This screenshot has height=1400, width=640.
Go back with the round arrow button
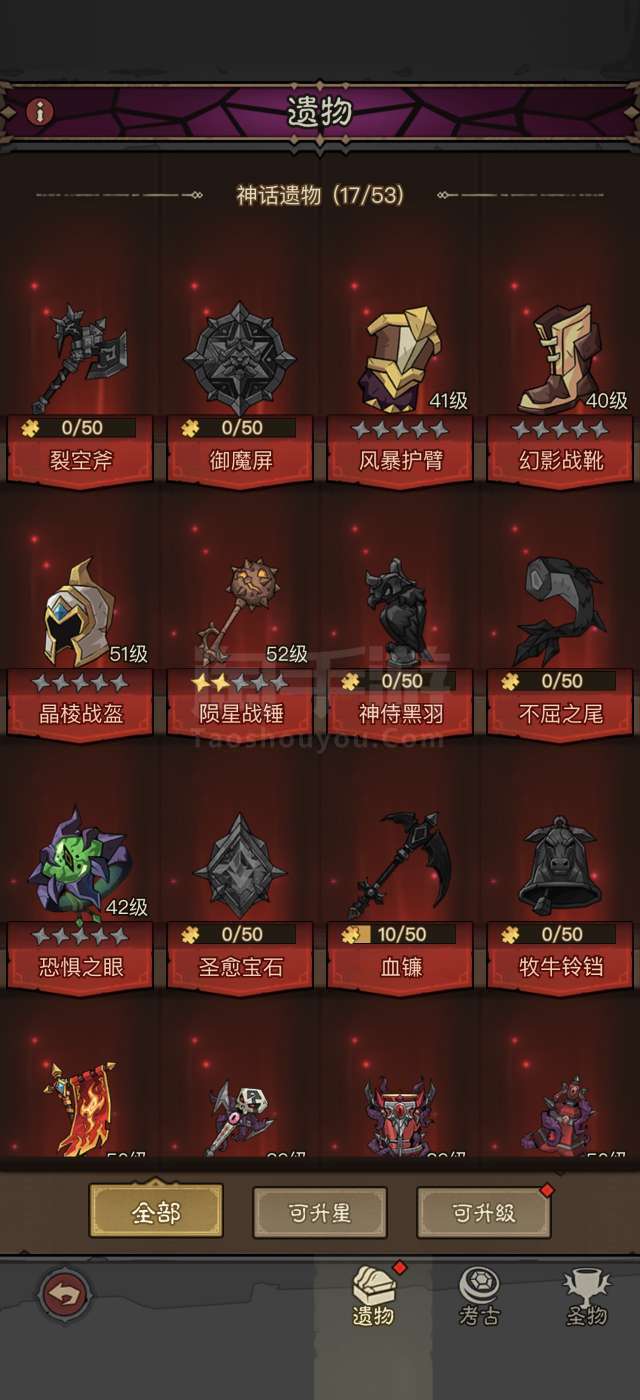point(65,1296)
